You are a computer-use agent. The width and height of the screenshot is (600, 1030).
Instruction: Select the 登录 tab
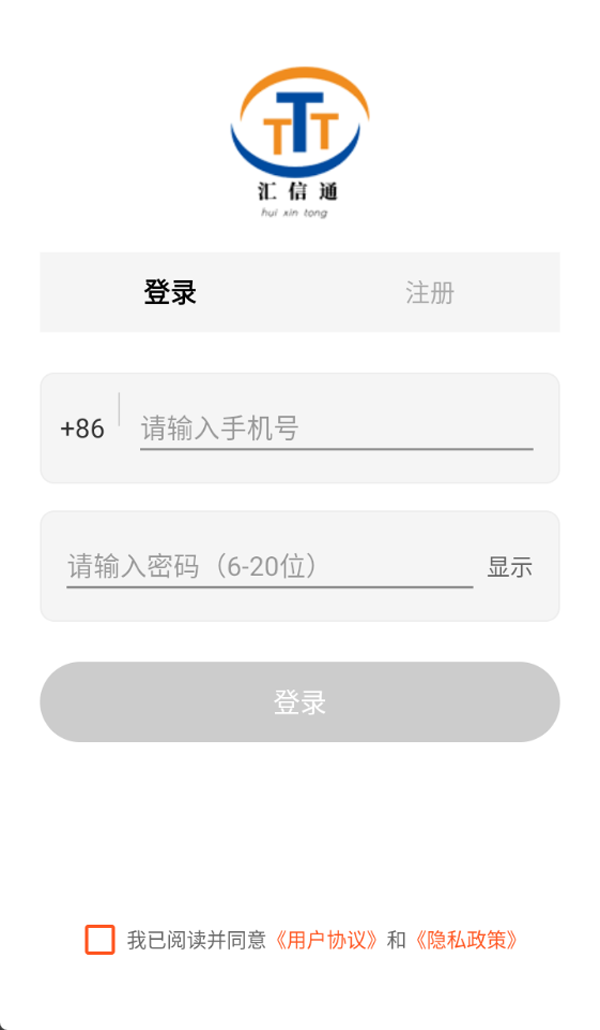[170, 293]
